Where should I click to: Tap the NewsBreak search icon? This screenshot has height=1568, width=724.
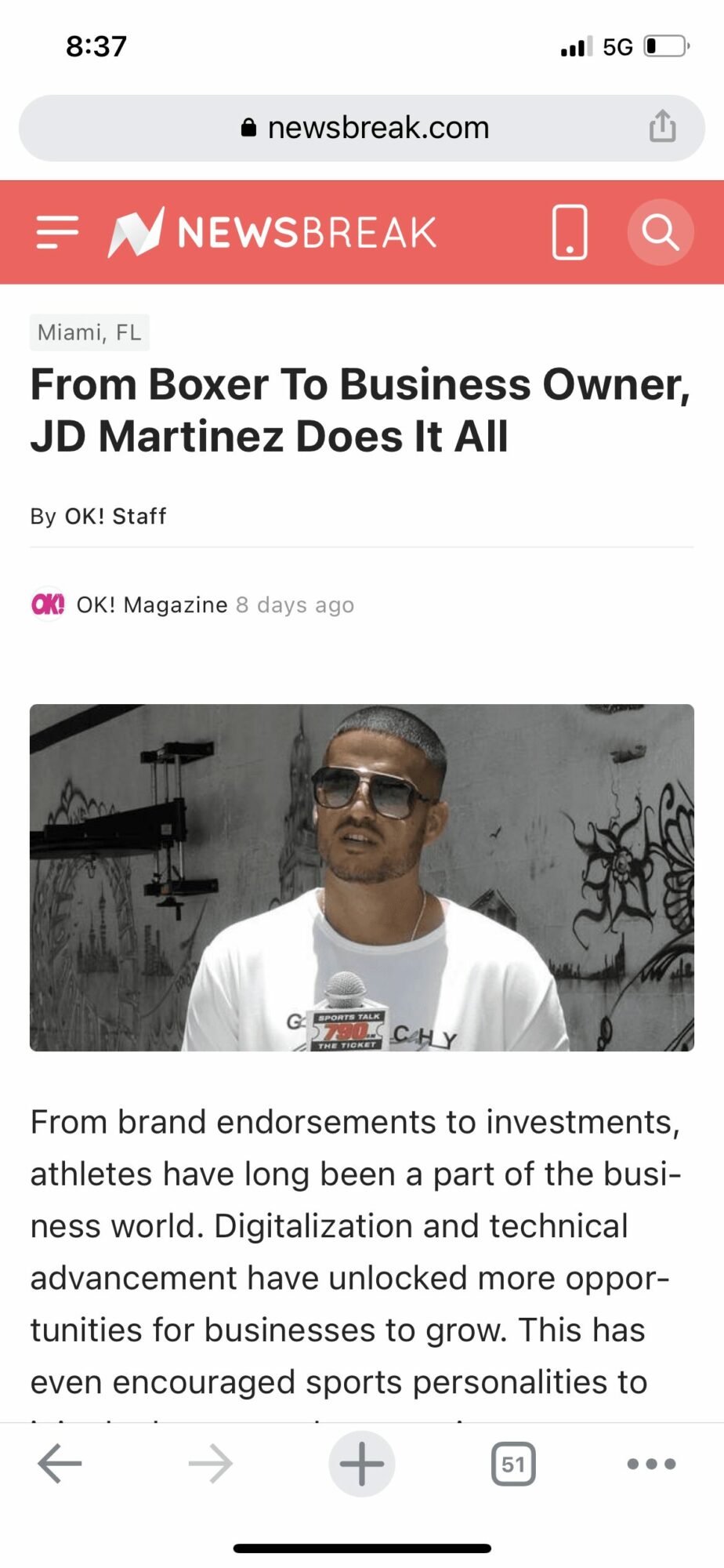[660, 232]
